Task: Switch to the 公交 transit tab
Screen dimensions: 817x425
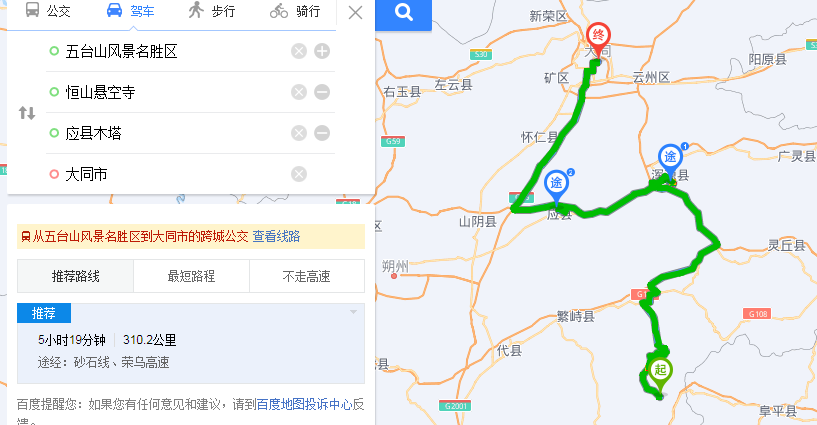Action: point(48,12)
